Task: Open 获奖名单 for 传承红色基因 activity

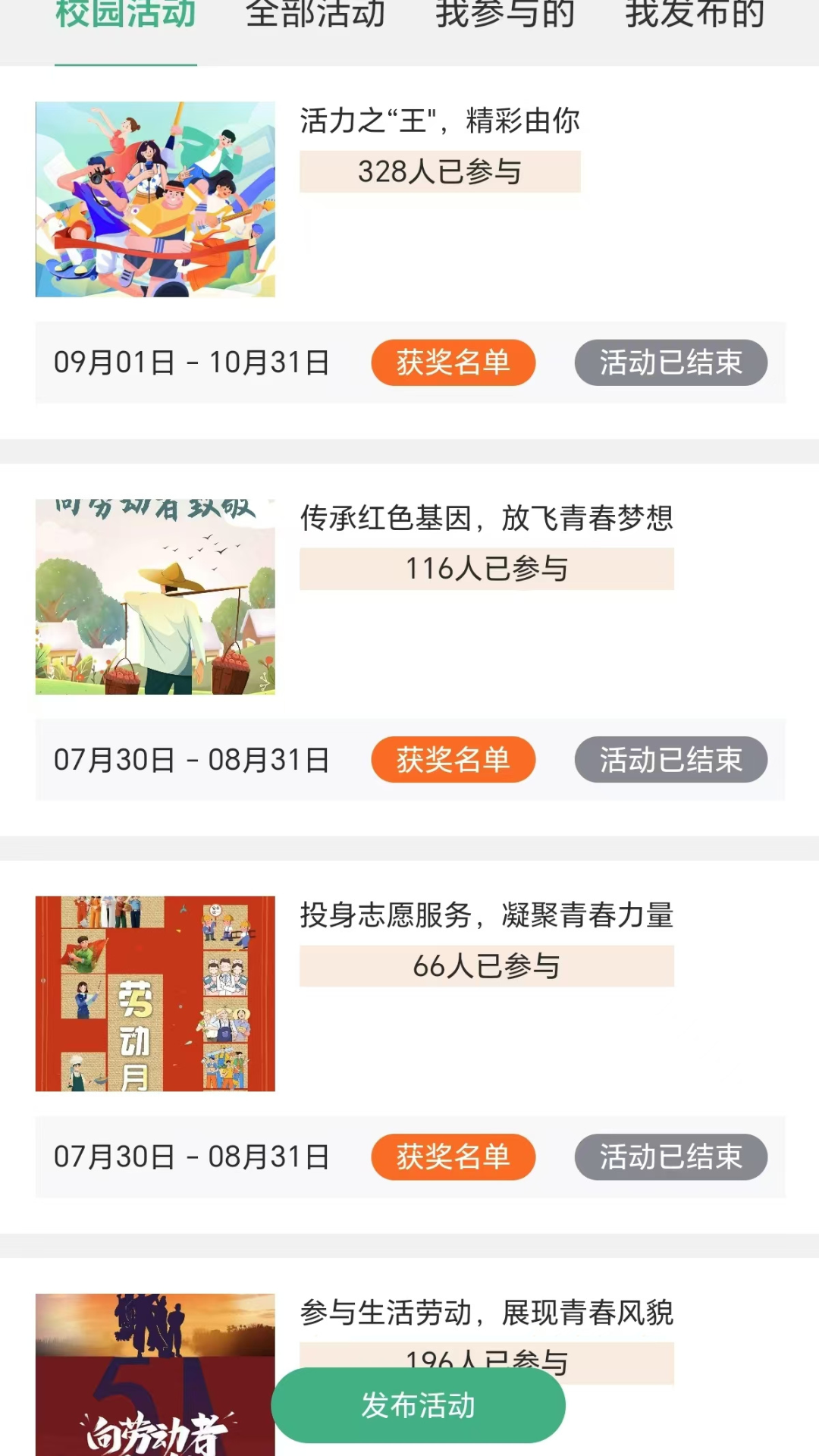Action: (452, 759)
